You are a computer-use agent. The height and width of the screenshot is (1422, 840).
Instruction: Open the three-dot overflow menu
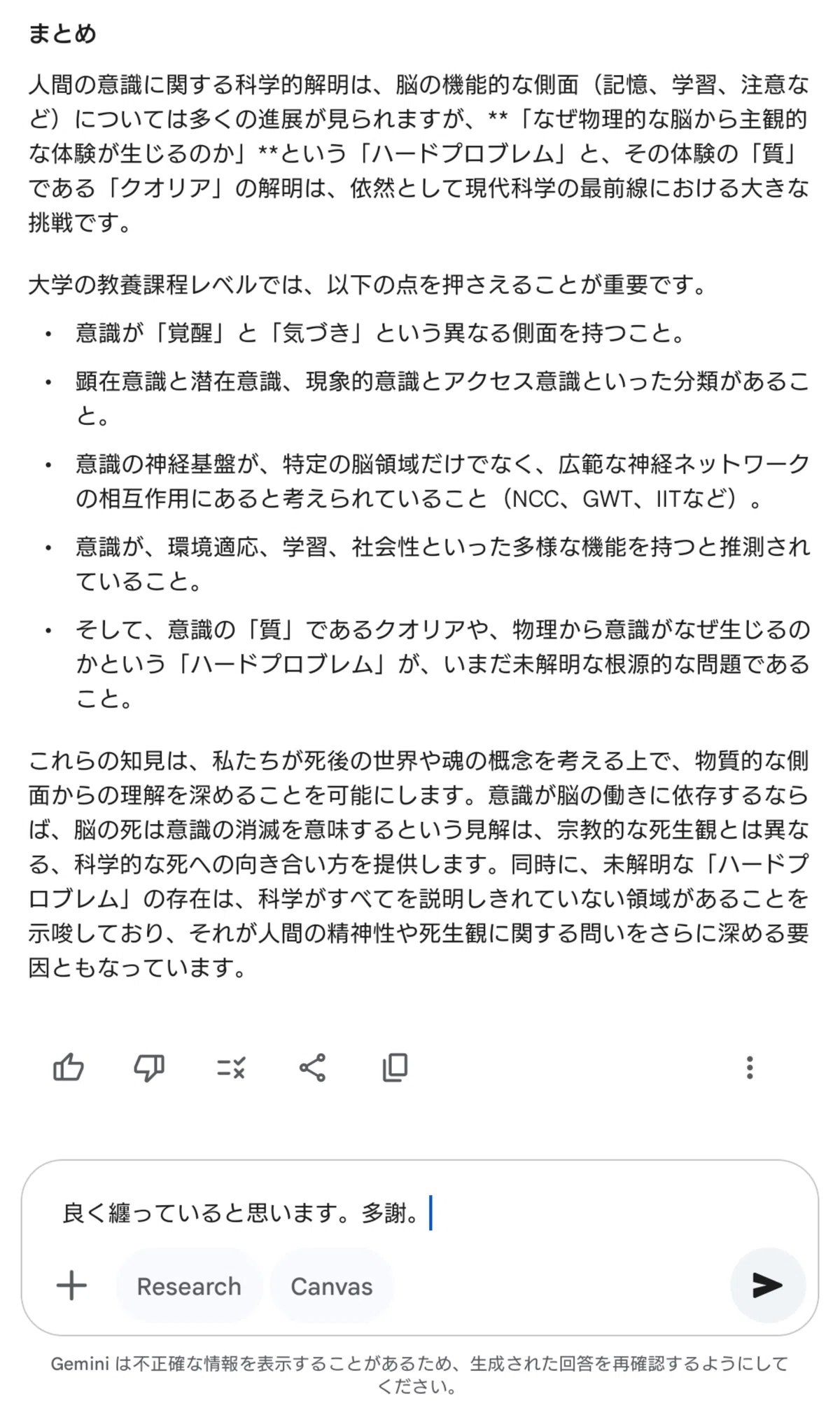point(750,1068)
